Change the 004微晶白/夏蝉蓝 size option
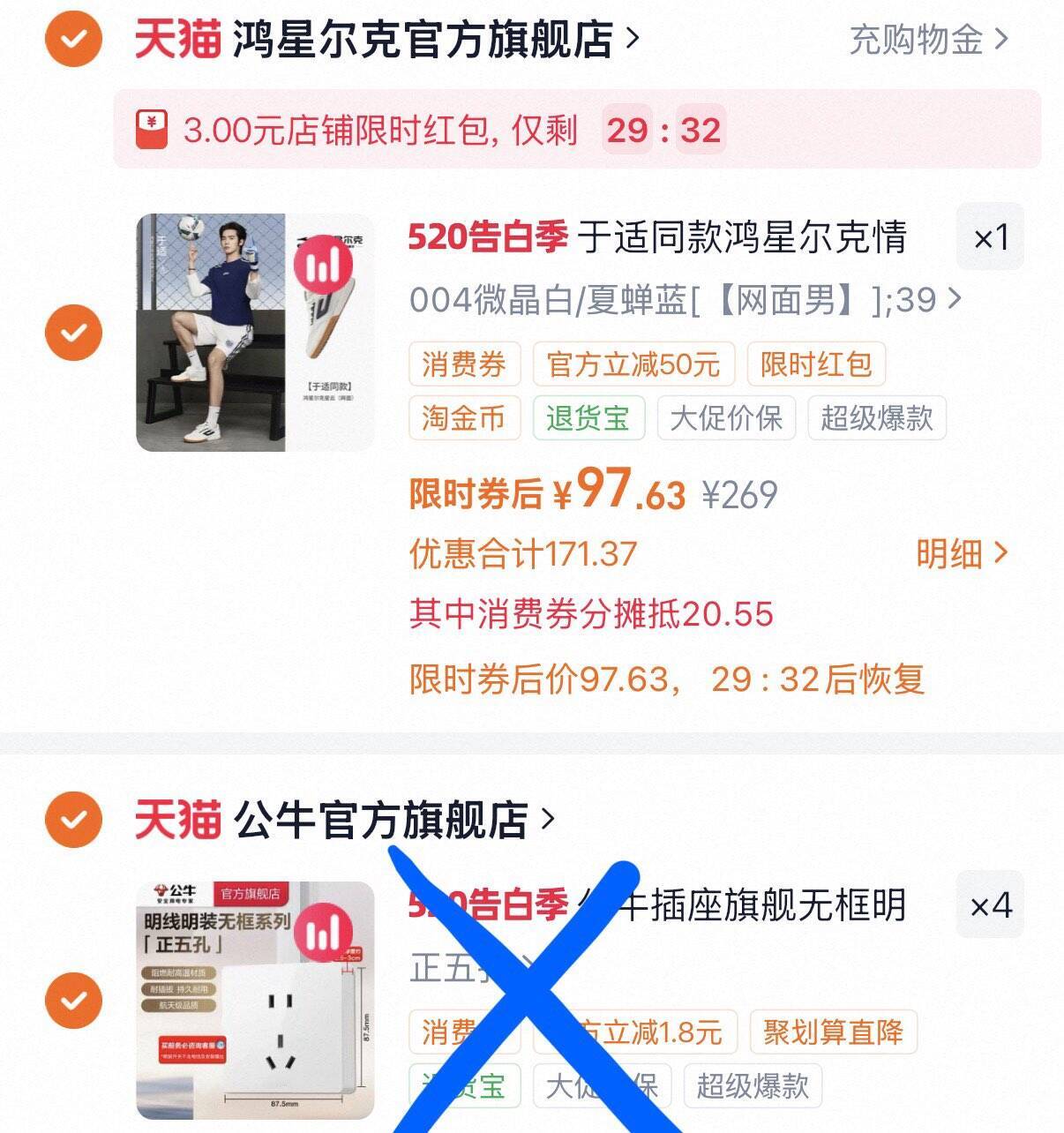The height and width of the screenshot is (1133, 1064). coord(685,300)
